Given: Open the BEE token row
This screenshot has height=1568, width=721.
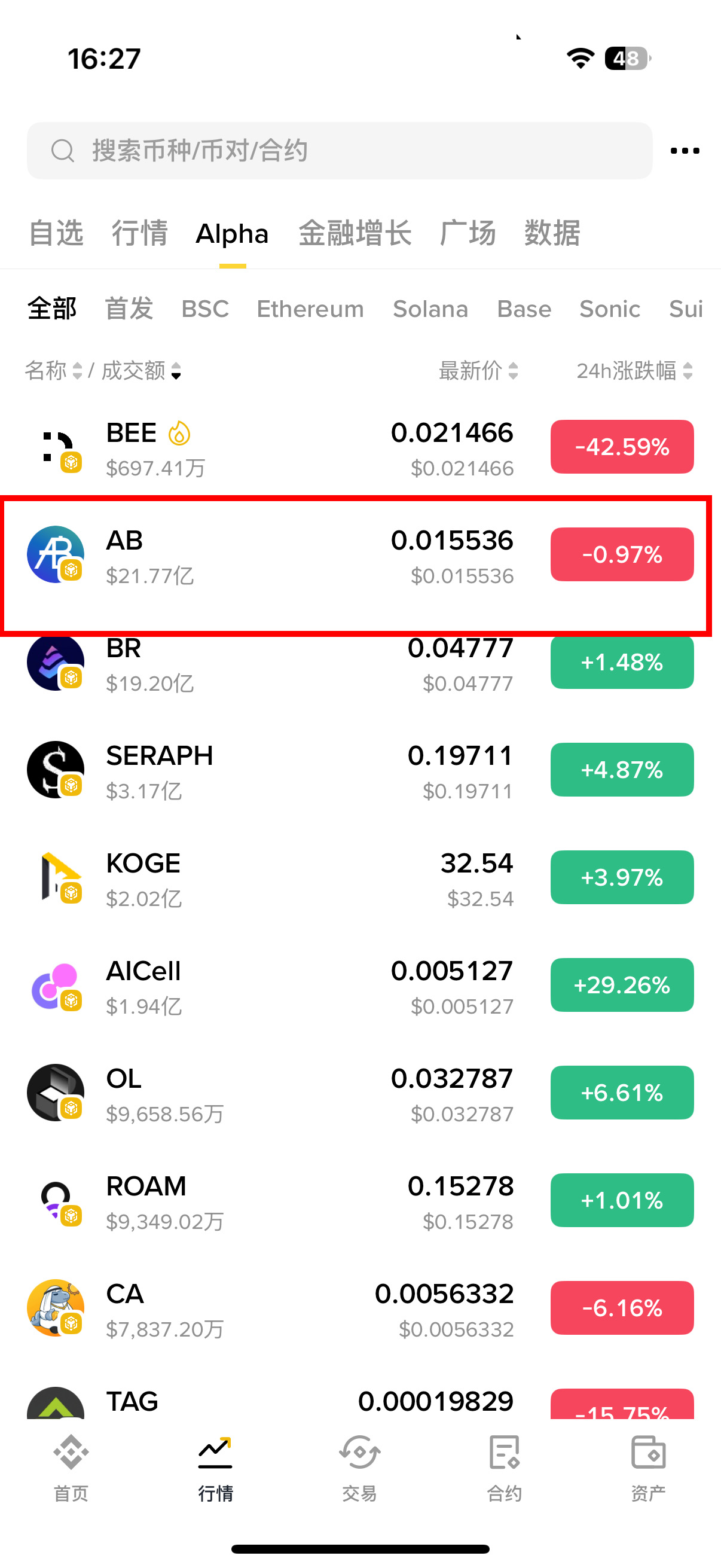Looking at the screenshot, I should pos(274,448).
